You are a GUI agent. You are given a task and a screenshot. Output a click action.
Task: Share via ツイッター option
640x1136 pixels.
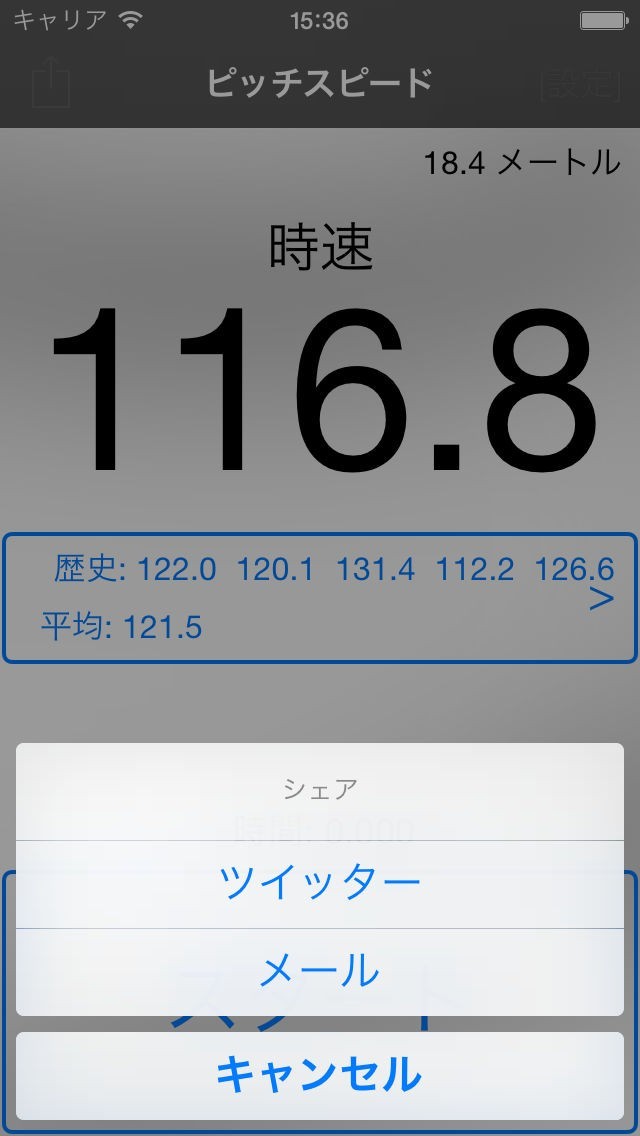[320, 883]
